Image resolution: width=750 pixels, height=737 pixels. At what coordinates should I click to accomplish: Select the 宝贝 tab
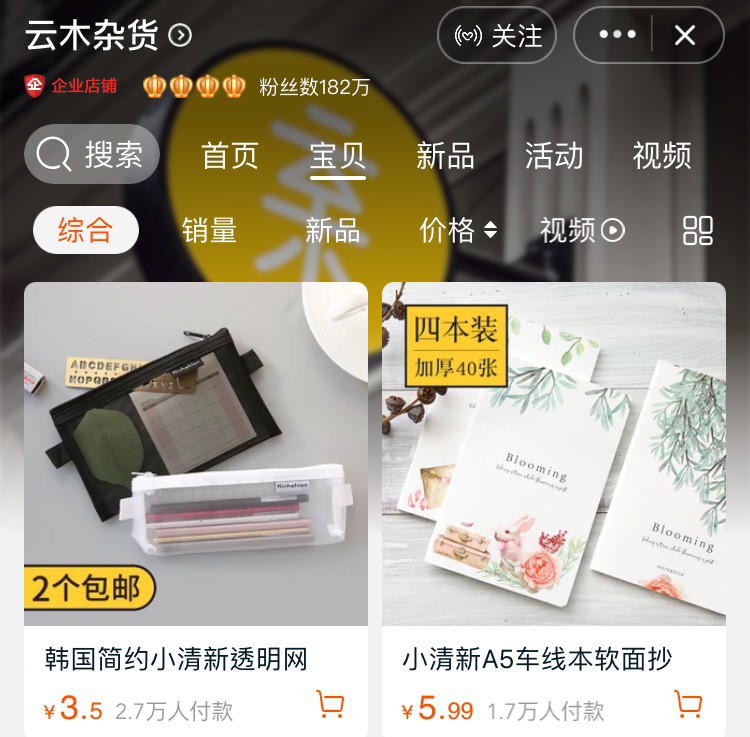coord(337,155)
